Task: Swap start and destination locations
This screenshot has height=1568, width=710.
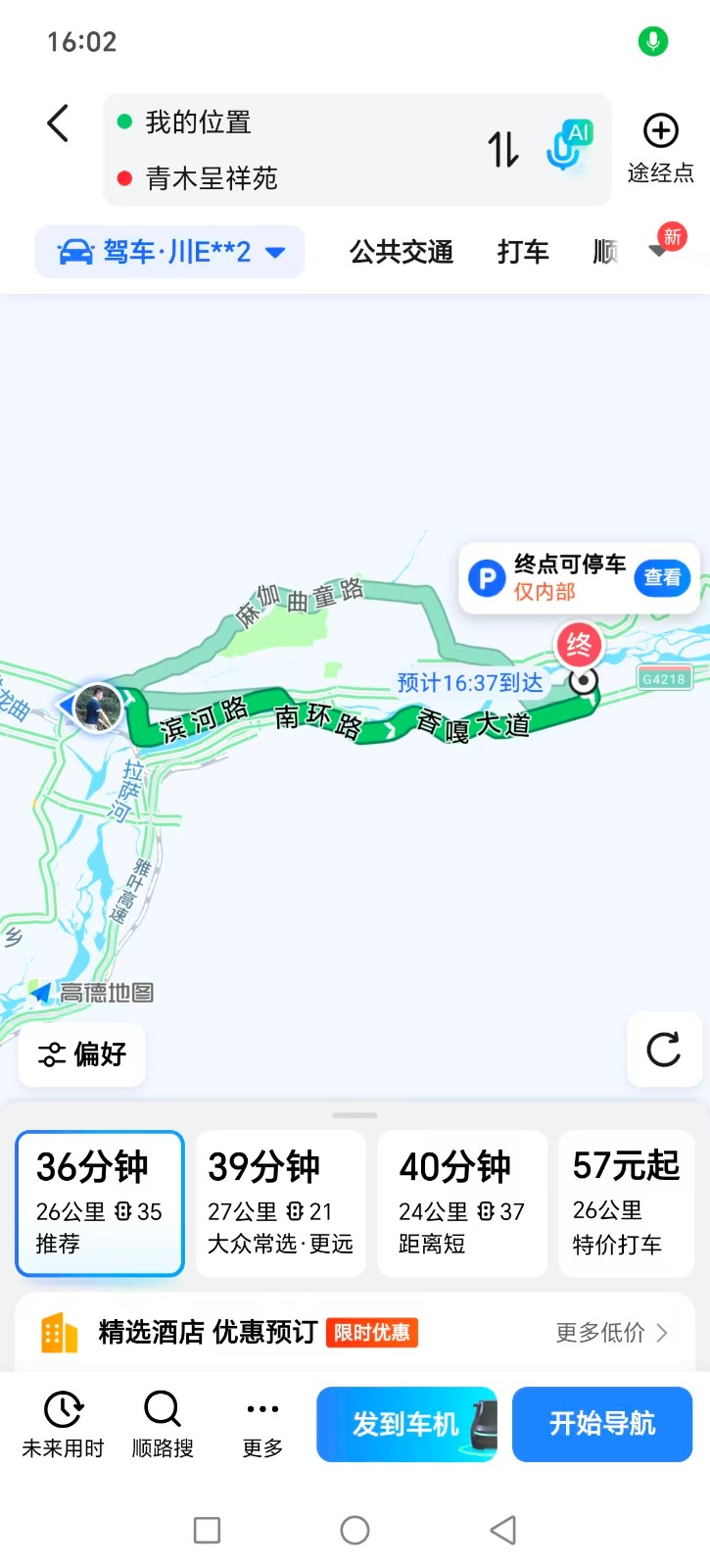Action: [503, 150]
